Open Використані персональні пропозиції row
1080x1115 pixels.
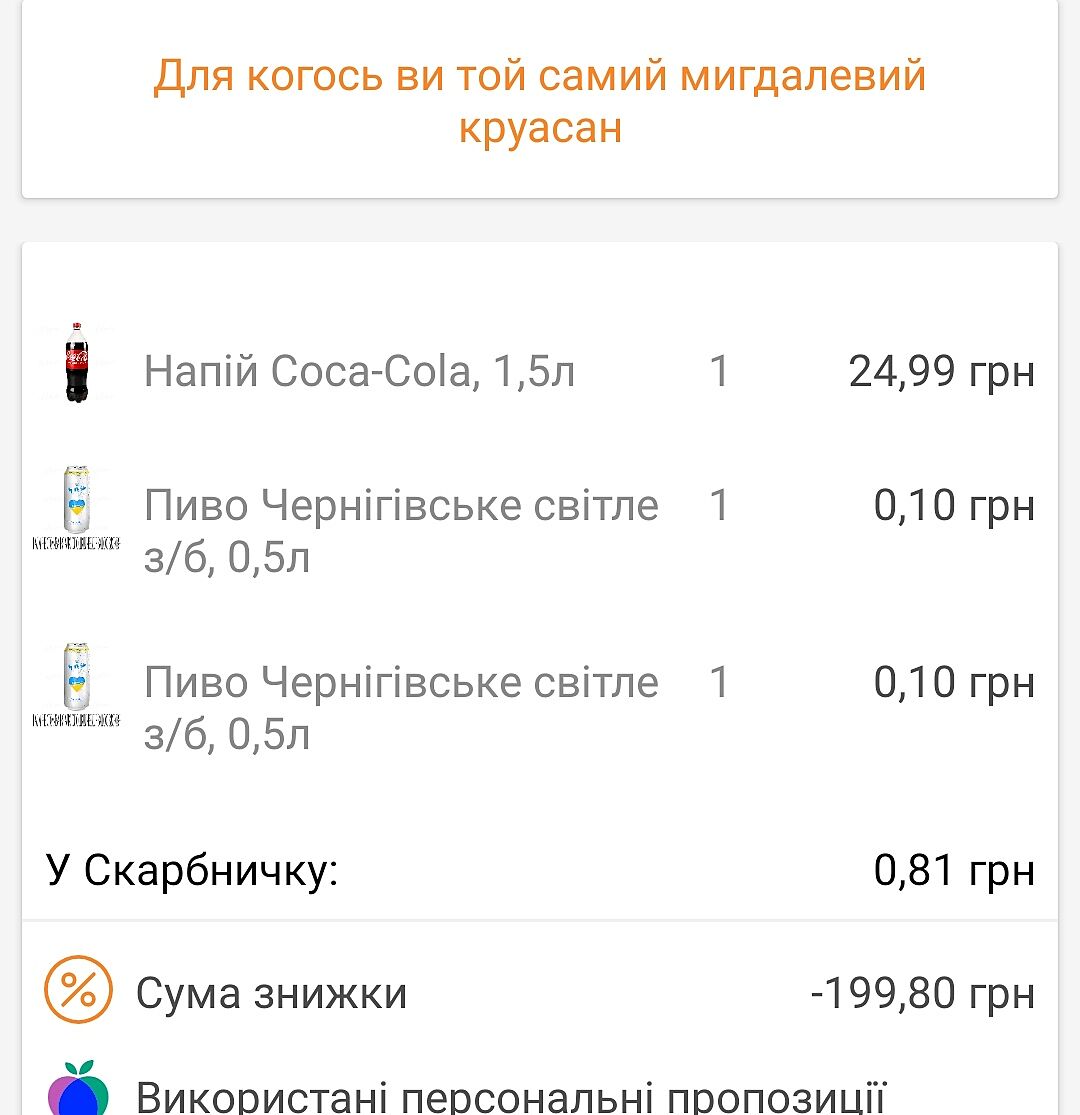pos(510,1093)
